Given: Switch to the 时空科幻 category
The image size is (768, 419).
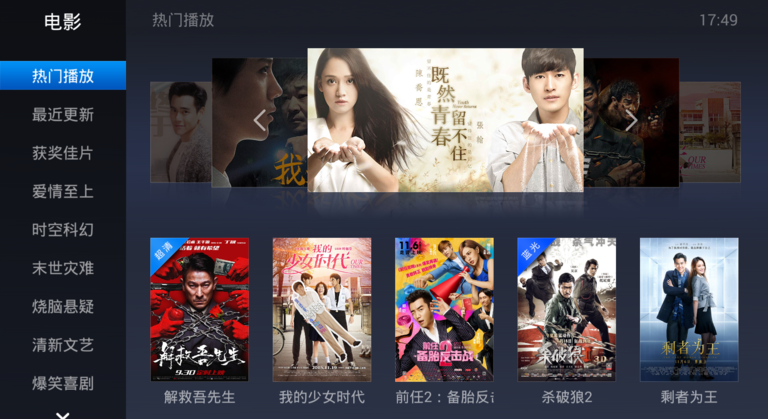Looking at the screenshot, I should click(x=63, y=230).
